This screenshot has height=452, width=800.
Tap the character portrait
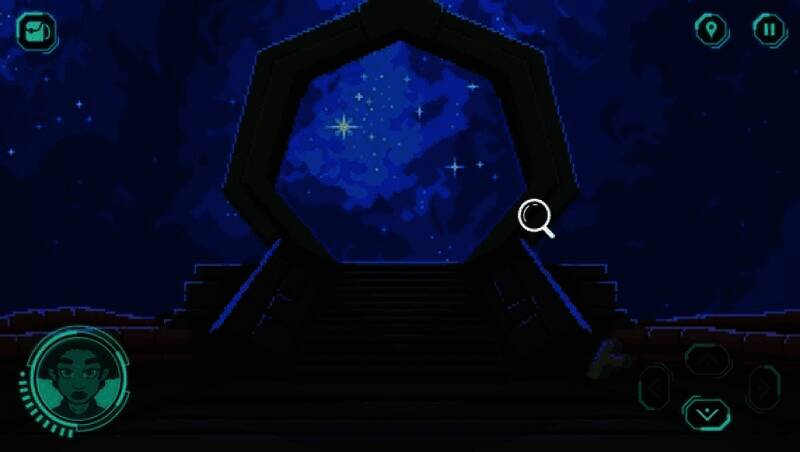[x=77, y=379]
